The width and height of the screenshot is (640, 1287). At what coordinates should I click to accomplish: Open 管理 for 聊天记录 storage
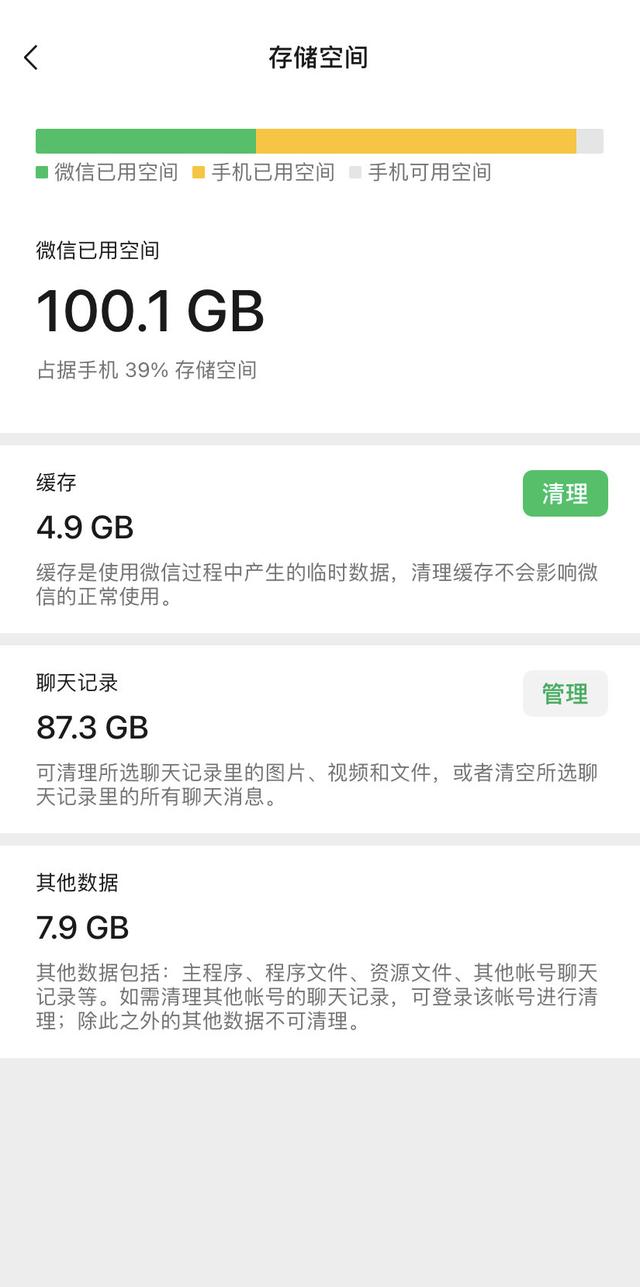[565, 693]
